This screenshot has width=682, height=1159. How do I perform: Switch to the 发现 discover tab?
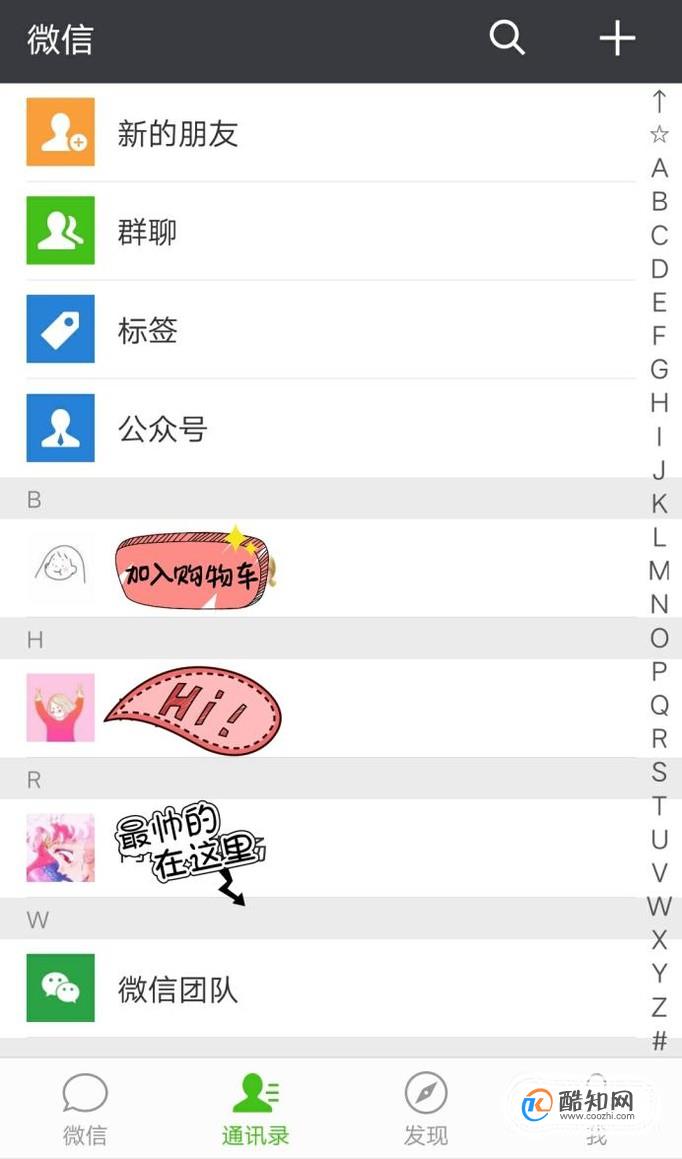pos(426,1109)
